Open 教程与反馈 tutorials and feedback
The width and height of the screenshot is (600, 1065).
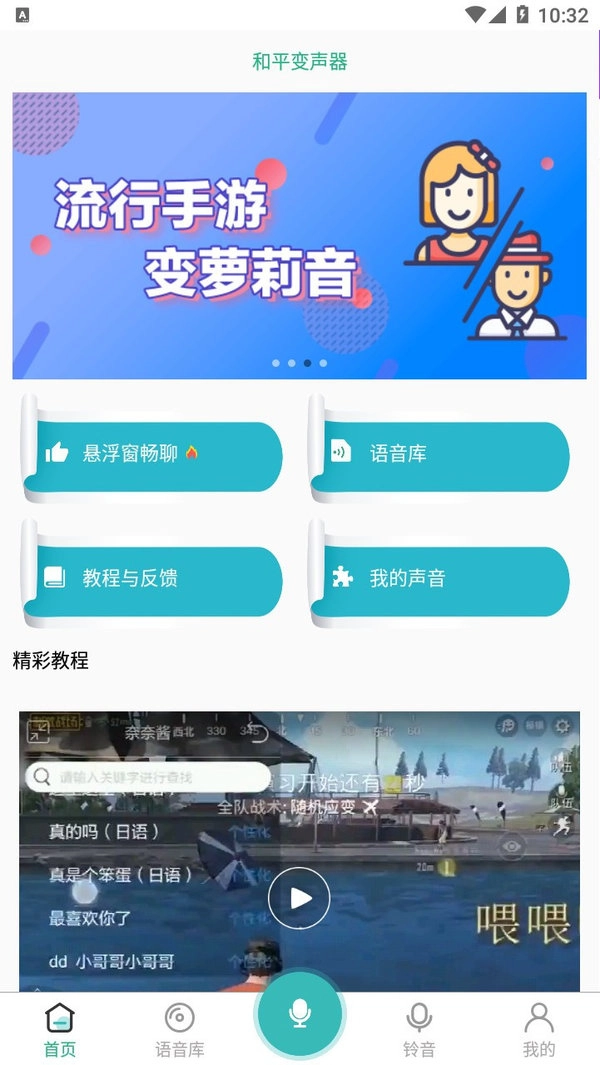155,579
